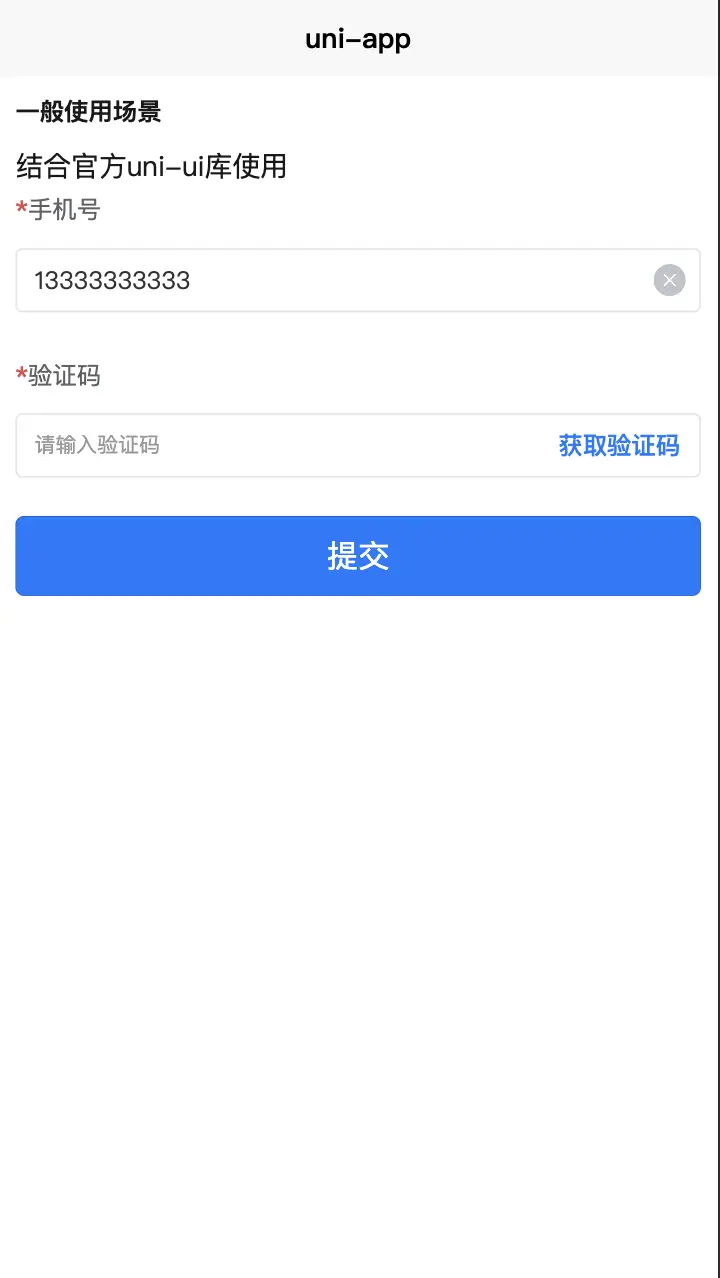Tap 获取验证码 to request a code

619,446
